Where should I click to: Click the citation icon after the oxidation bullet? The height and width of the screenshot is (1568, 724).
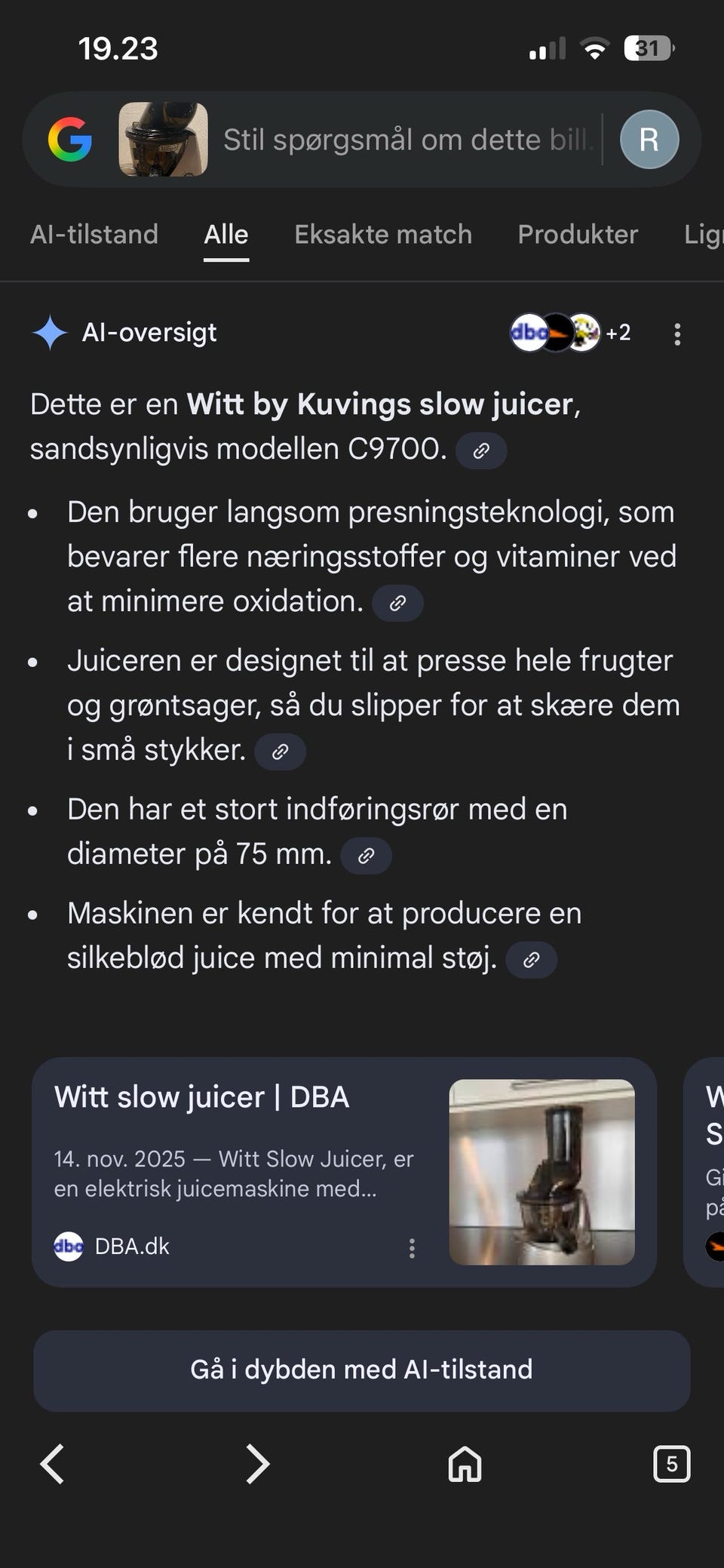[x=398, y=602]
